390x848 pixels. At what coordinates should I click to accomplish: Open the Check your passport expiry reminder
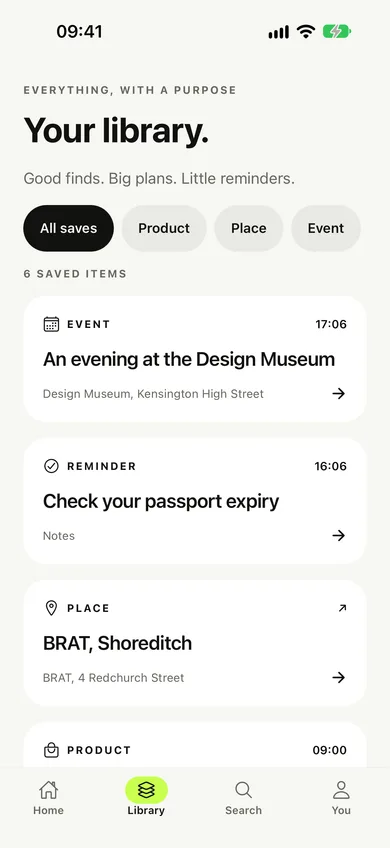(195, 501)
